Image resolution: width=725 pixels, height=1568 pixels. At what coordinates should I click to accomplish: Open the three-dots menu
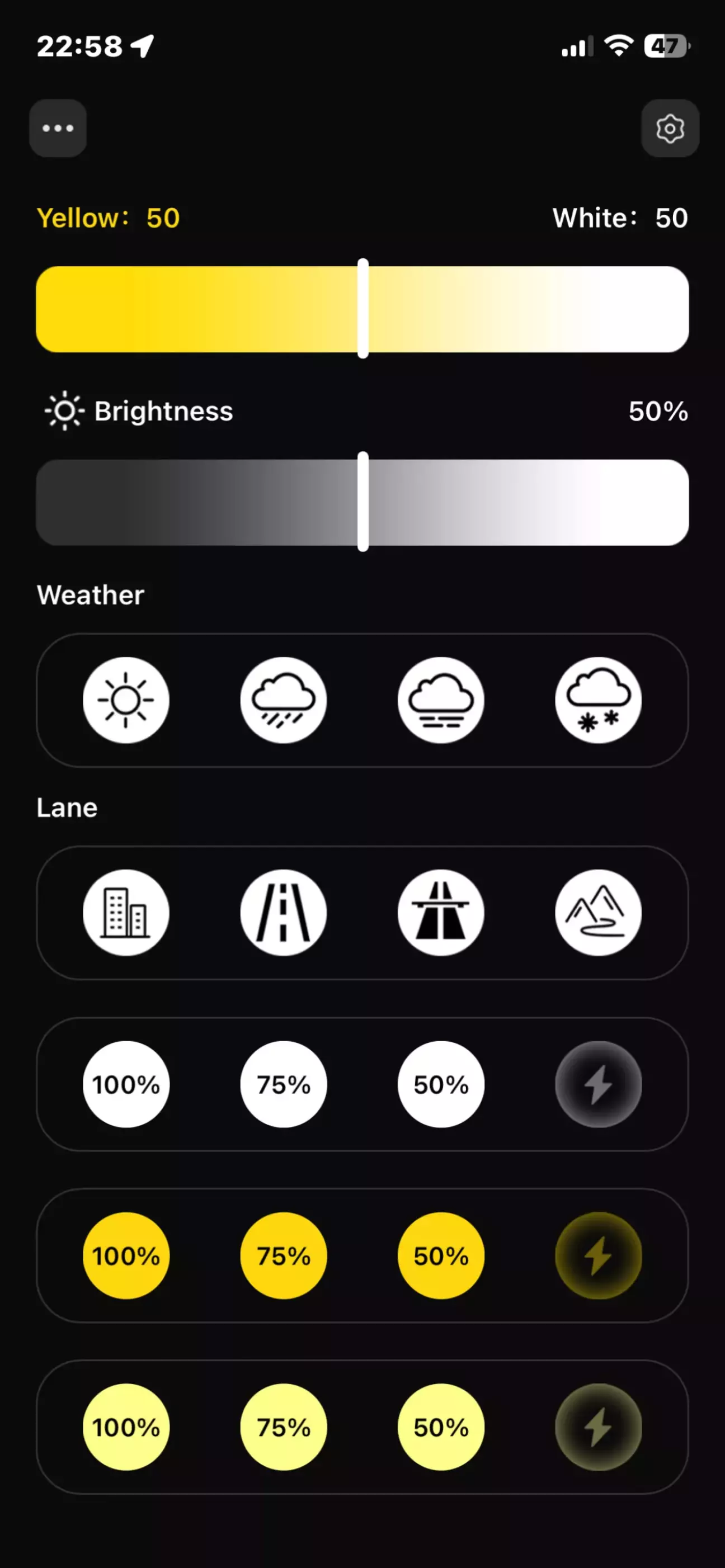pyautogui.click(x=58, y=129)
